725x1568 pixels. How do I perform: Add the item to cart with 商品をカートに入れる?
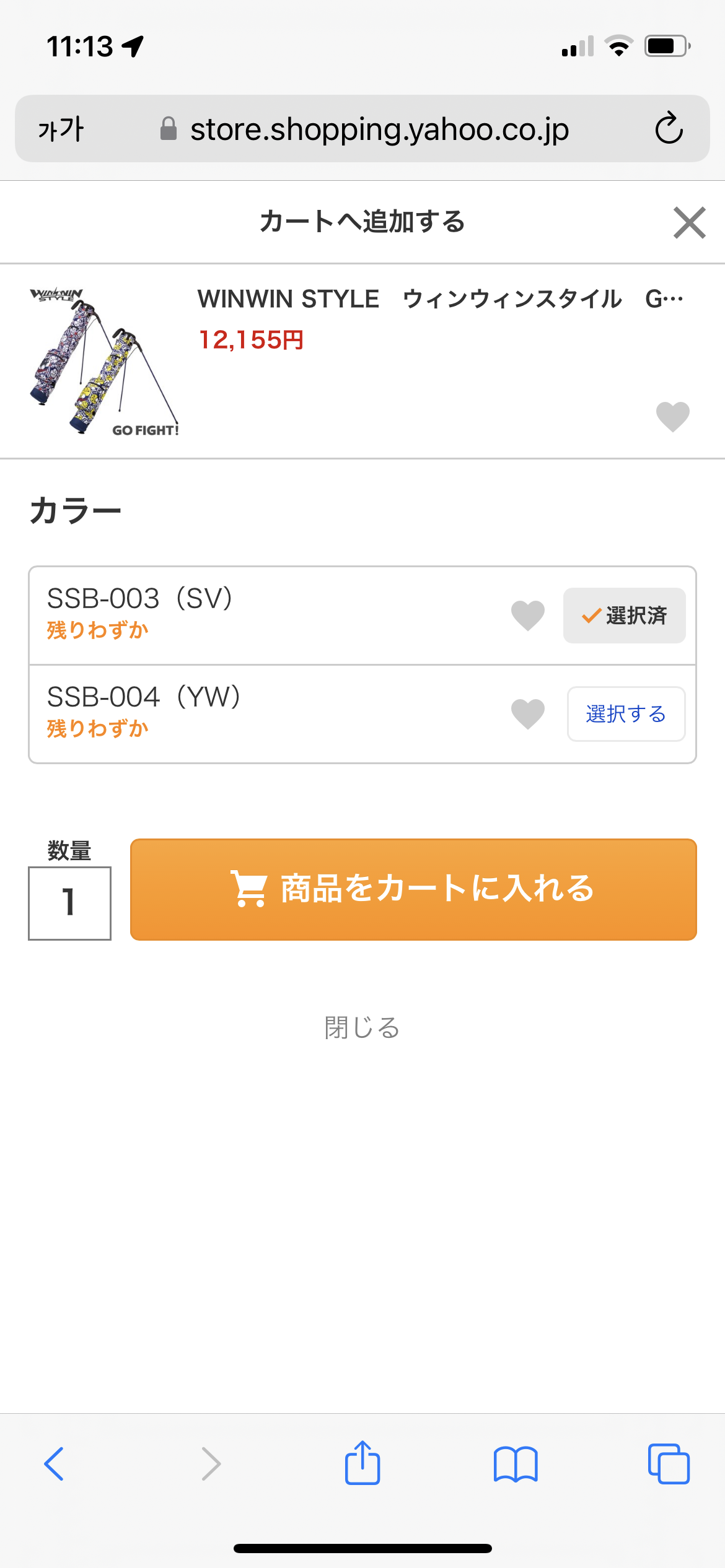click(x=413, y=889)
